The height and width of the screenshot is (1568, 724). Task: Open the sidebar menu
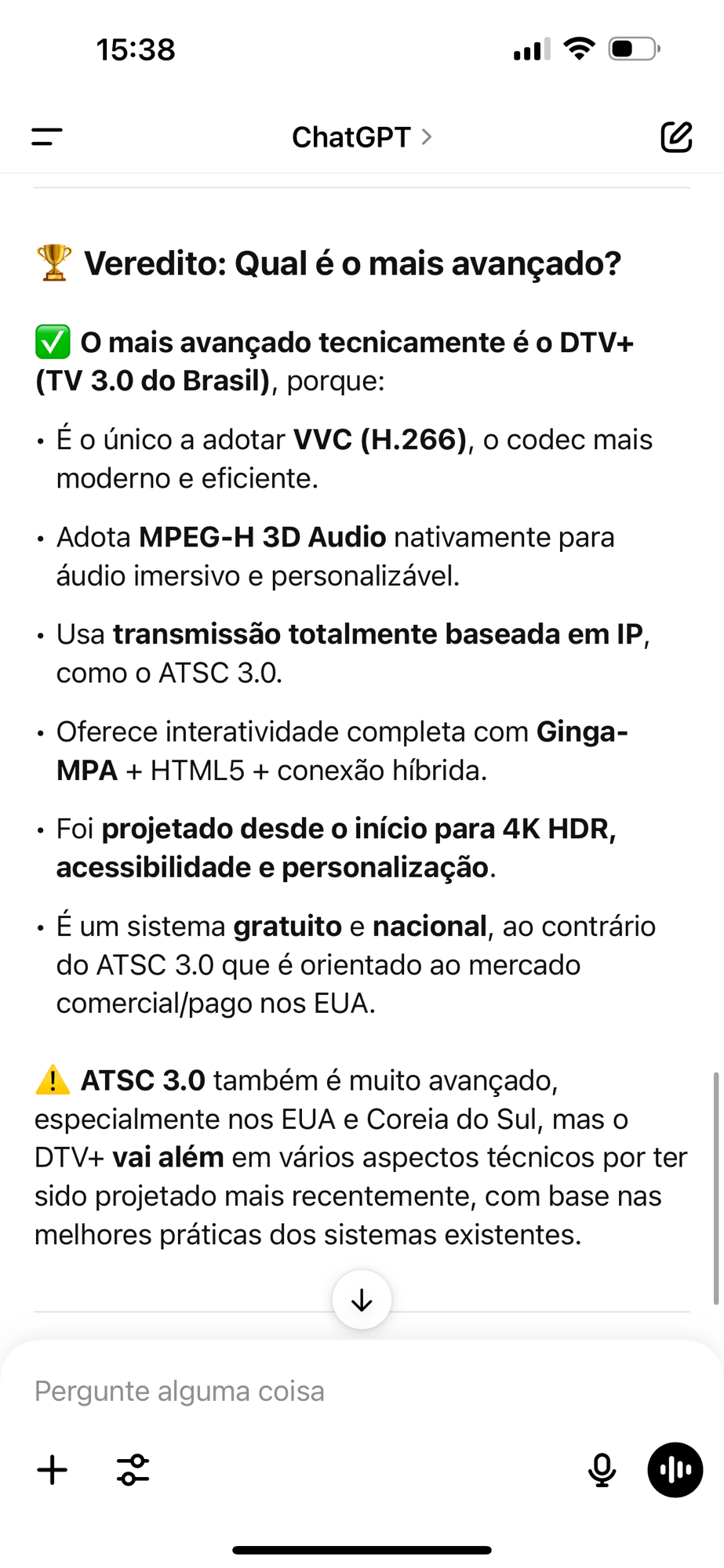47,137
